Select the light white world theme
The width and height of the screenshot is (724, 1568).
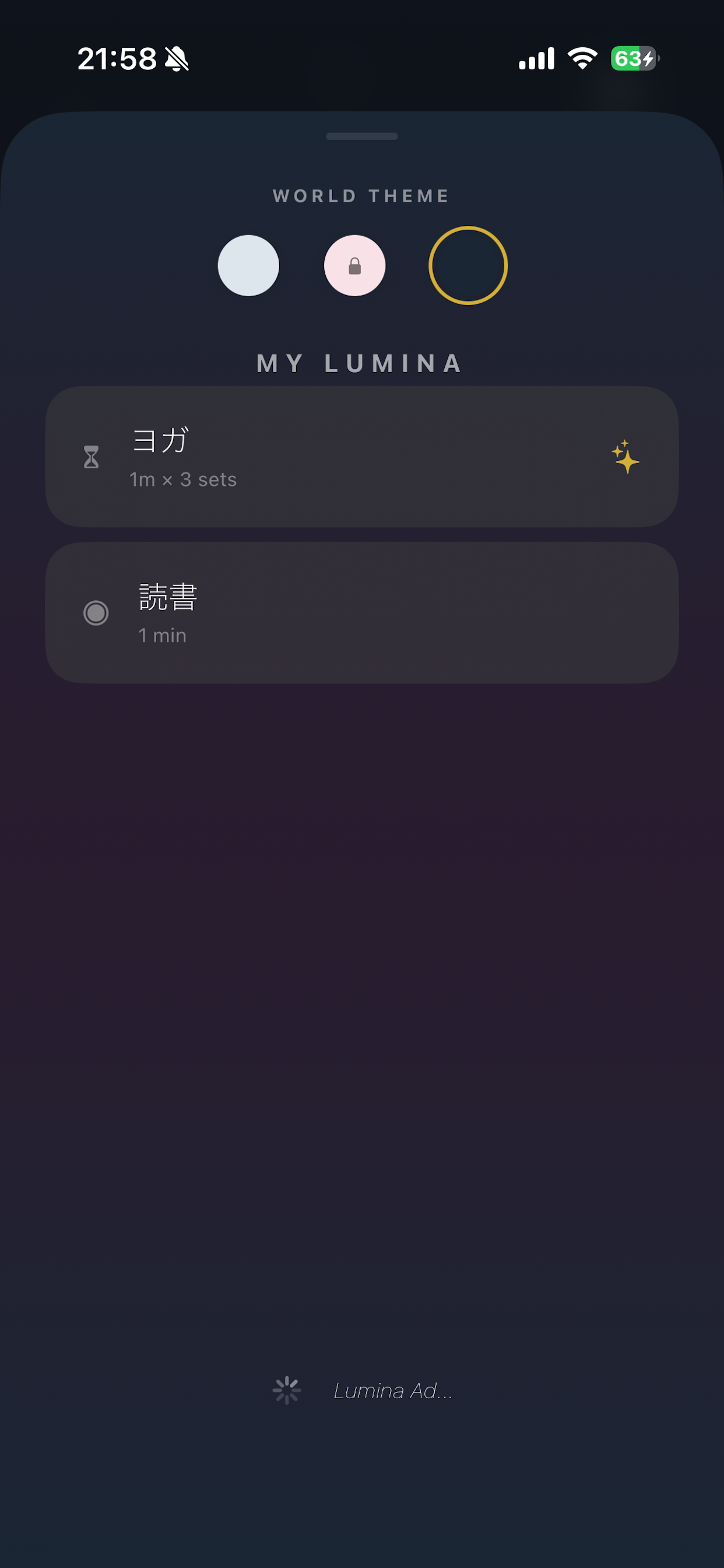(x=248, y=265)
